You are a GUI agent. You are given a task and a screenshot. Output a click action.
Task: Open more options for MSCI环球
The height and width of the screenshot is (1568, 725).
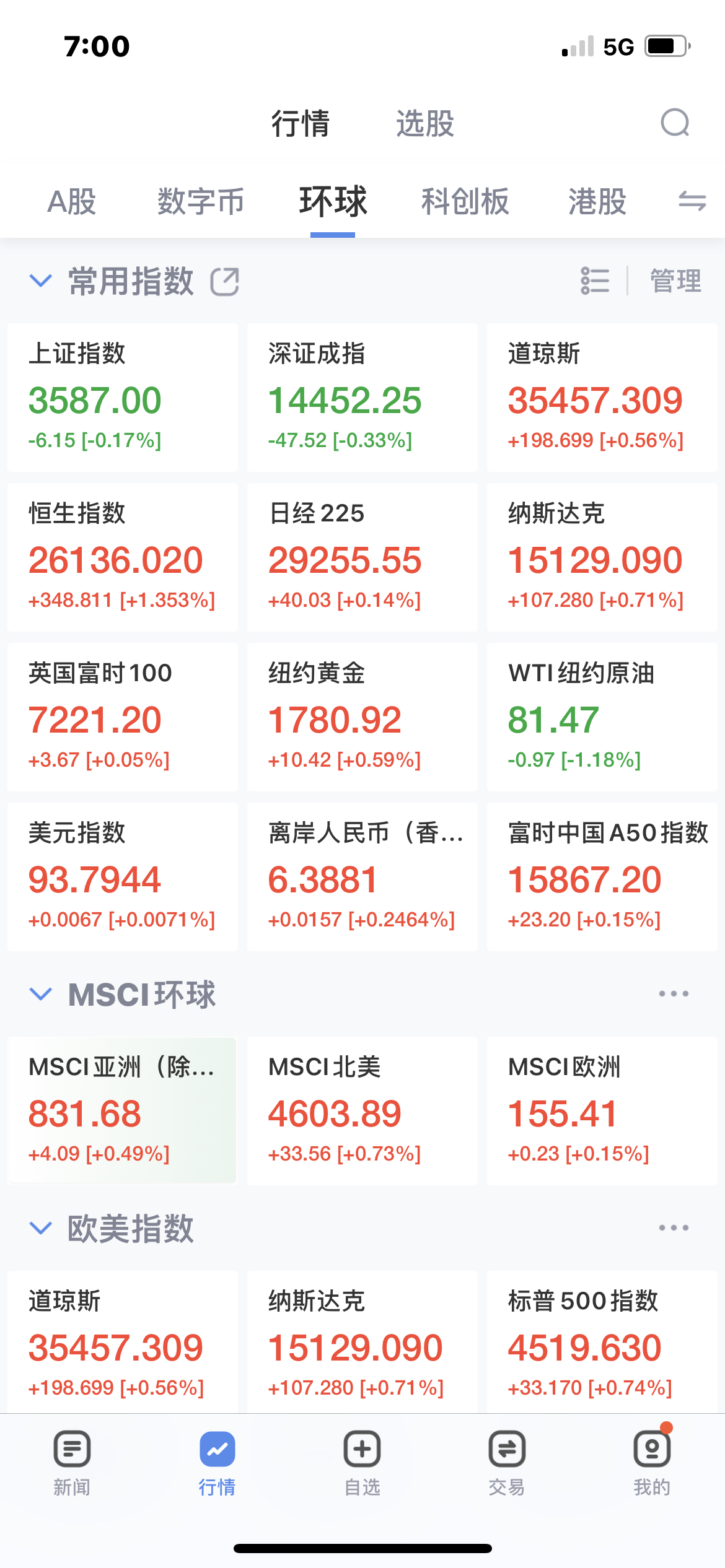click(x=674, y=994)
